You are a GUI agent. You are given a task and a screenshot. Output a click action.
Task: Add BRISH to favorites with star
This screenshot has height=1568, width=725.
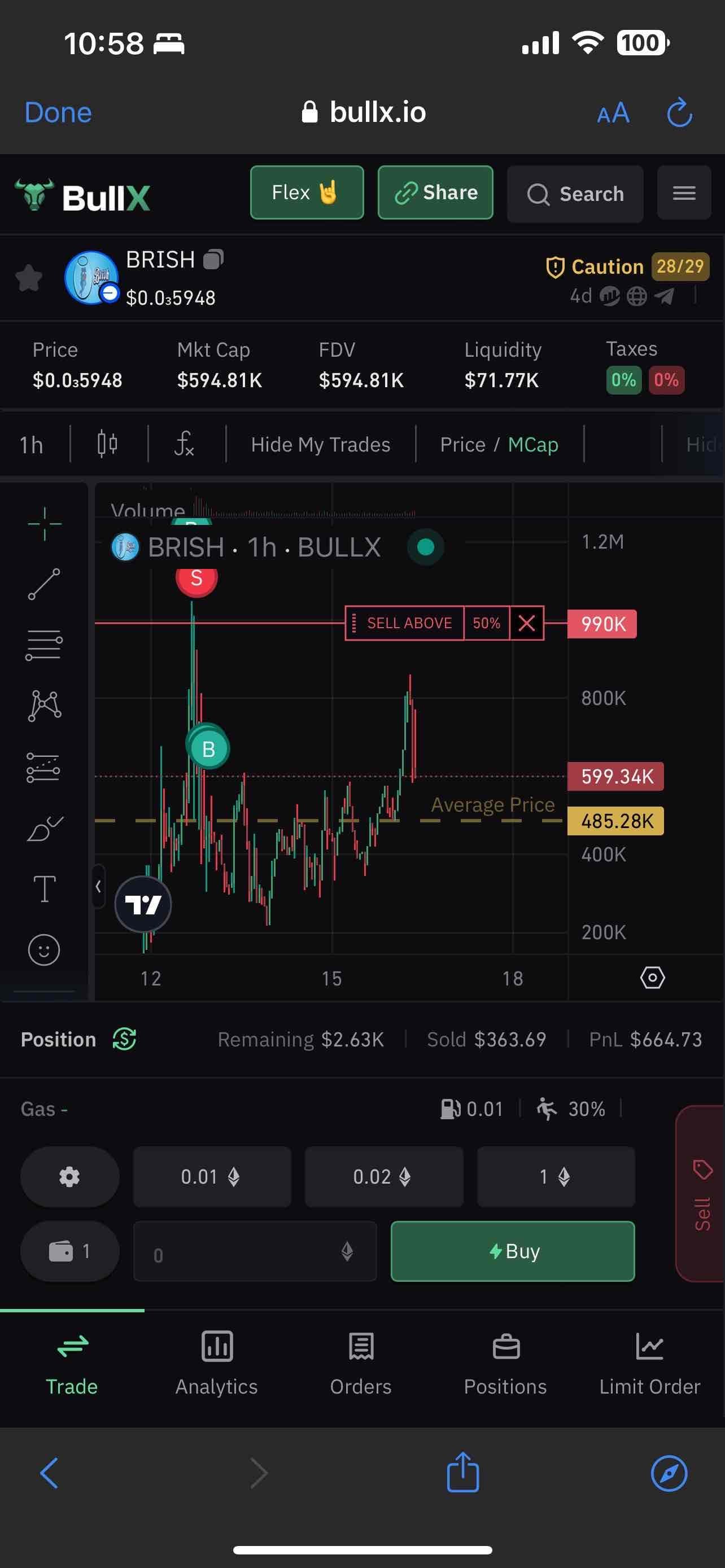tap(29, 278)
